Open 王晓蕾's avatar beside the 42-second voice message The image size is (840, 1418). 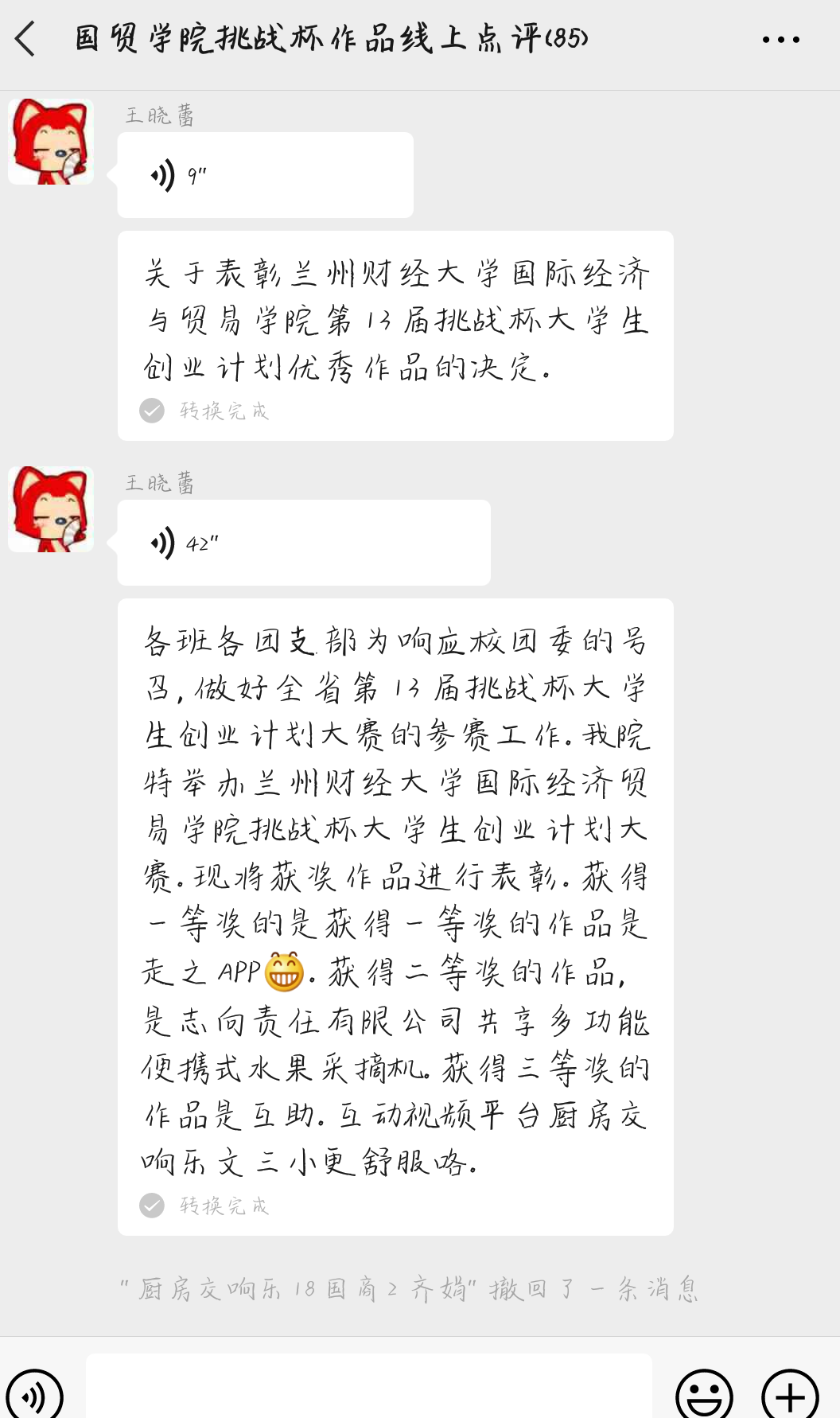(51, 509)
